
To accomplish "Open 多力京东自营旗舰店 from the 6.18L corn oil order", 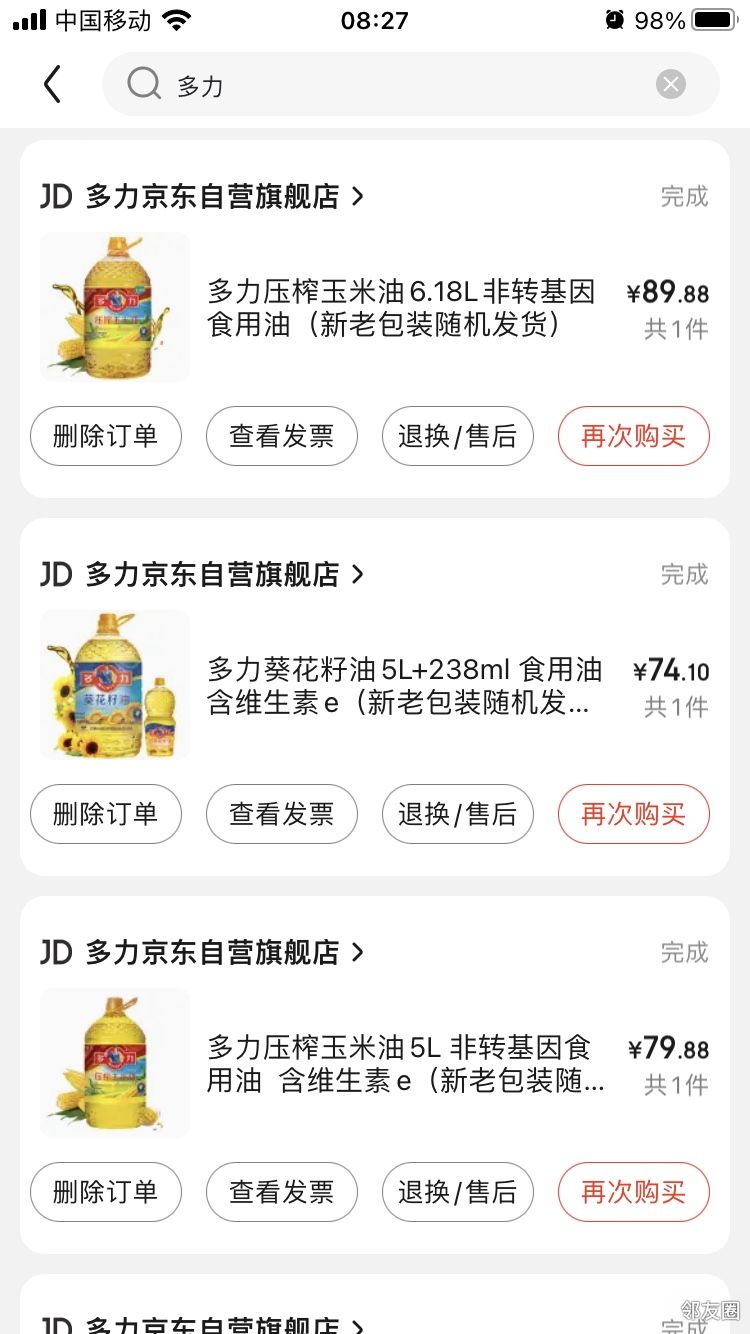I will coord(212,197).
